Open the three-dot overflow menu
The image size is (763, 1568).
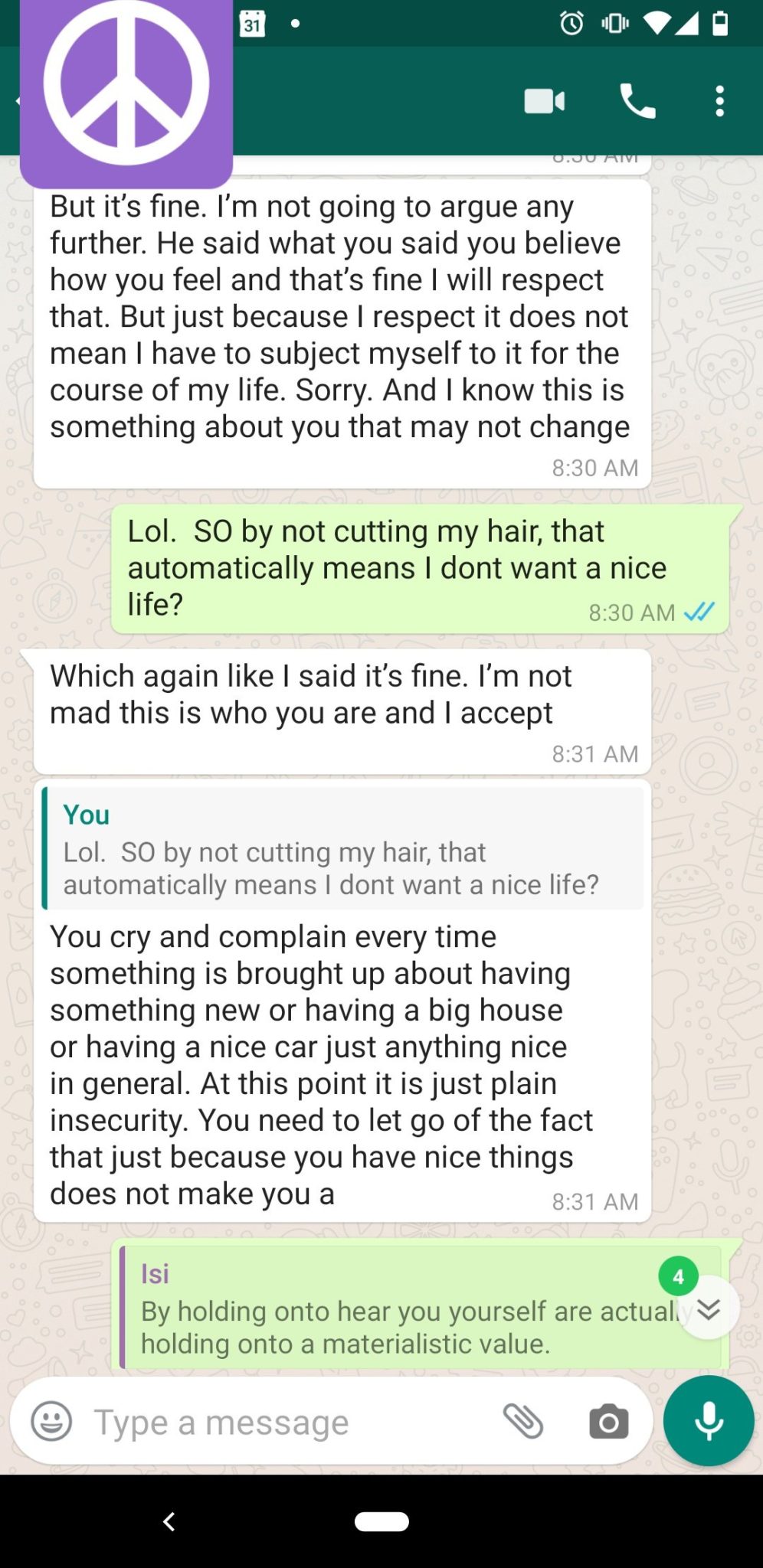(x=719, y=101)
